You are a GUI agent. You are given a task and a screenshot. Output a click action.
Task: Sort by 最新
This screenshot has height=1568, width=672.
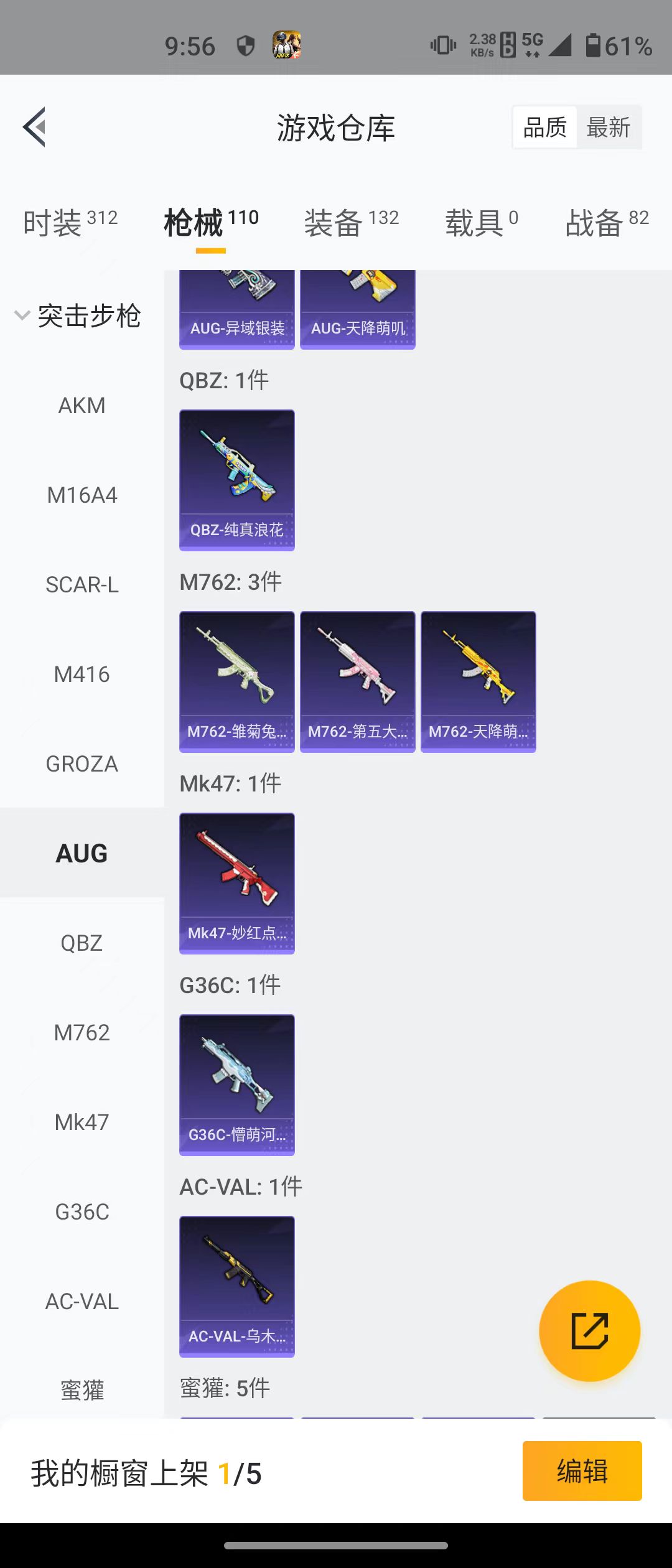coord(608,128)
